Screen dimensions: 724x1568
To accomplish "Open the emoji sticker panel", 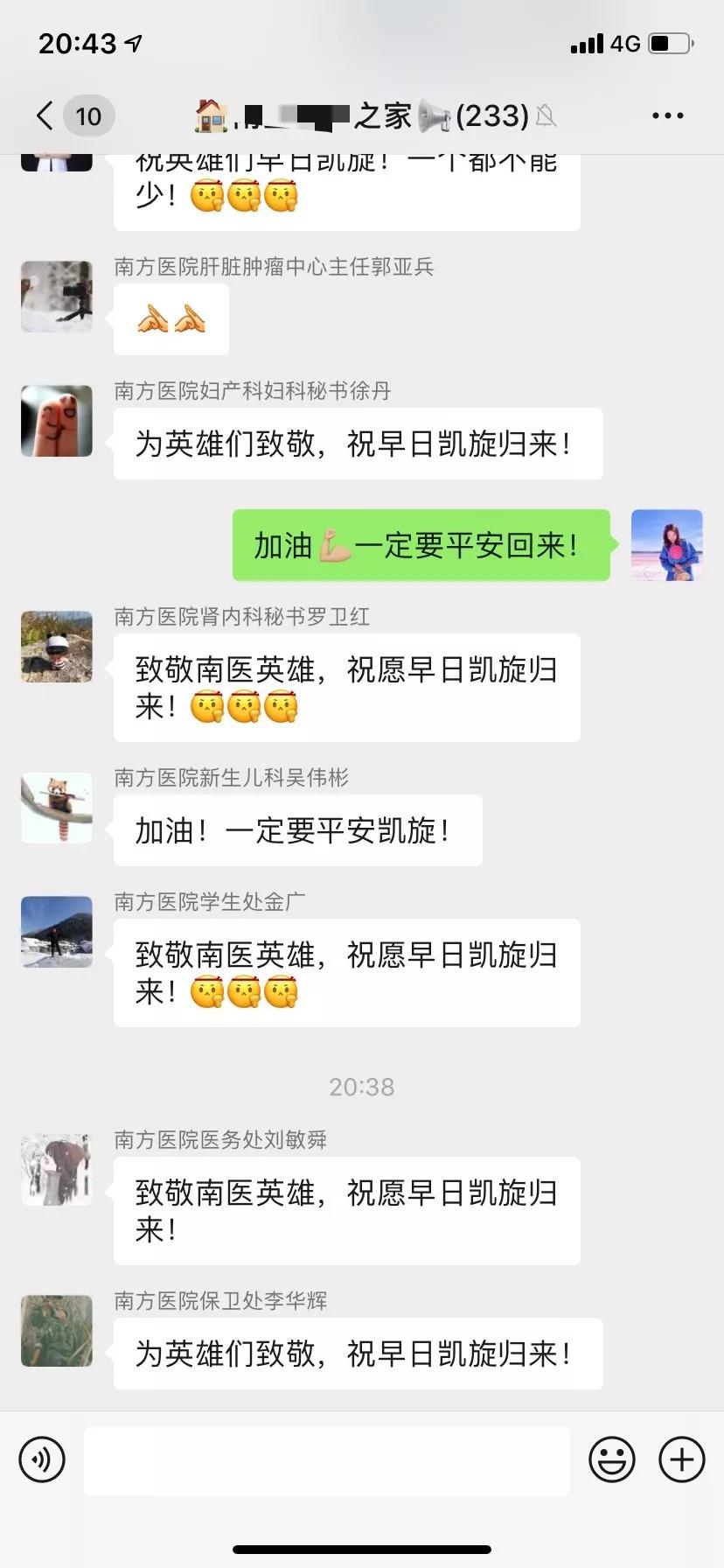I will [611, 1459].
